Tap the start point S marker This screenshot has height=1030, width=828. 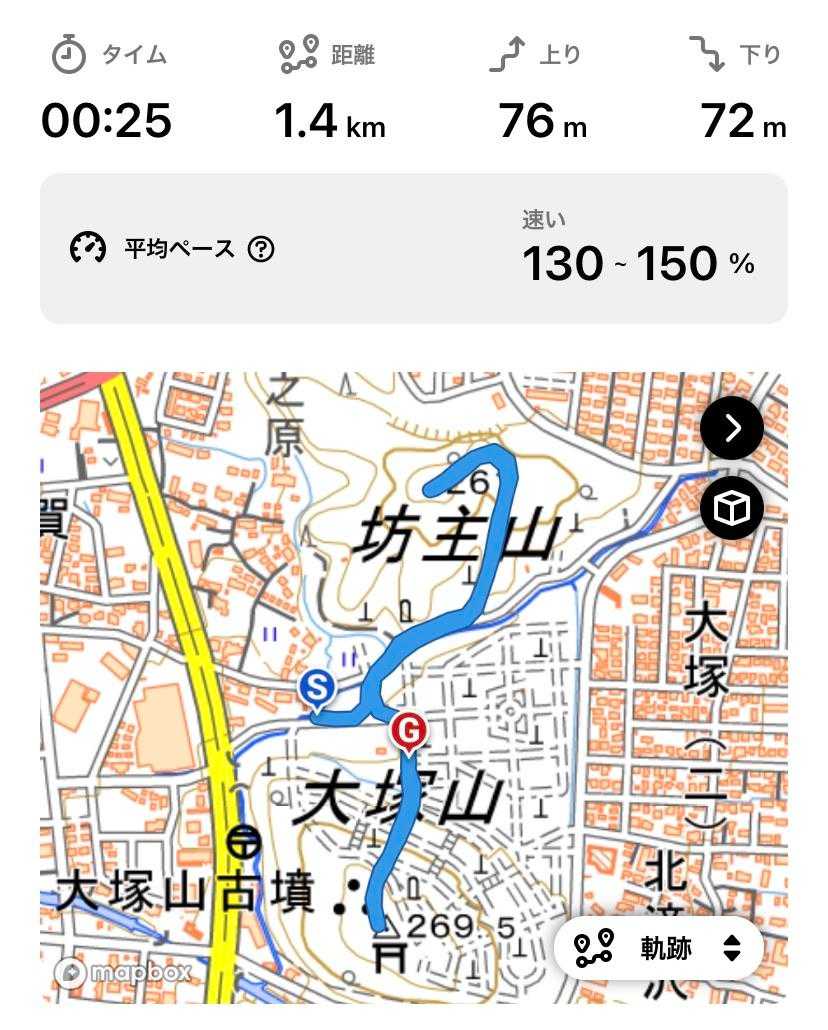317,687
